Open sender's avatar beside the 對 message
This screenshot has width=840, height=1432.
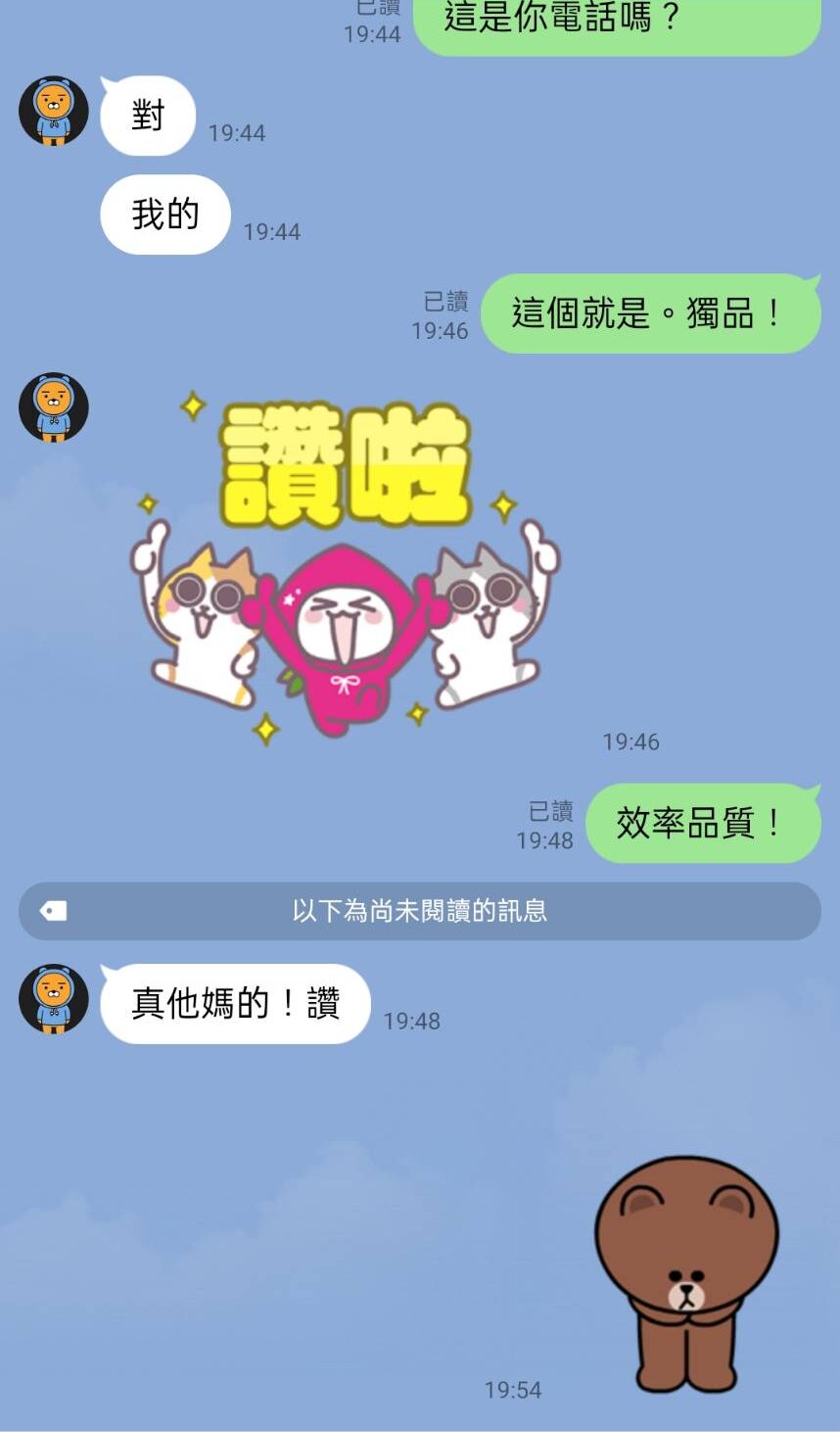[x=54, y=112]
